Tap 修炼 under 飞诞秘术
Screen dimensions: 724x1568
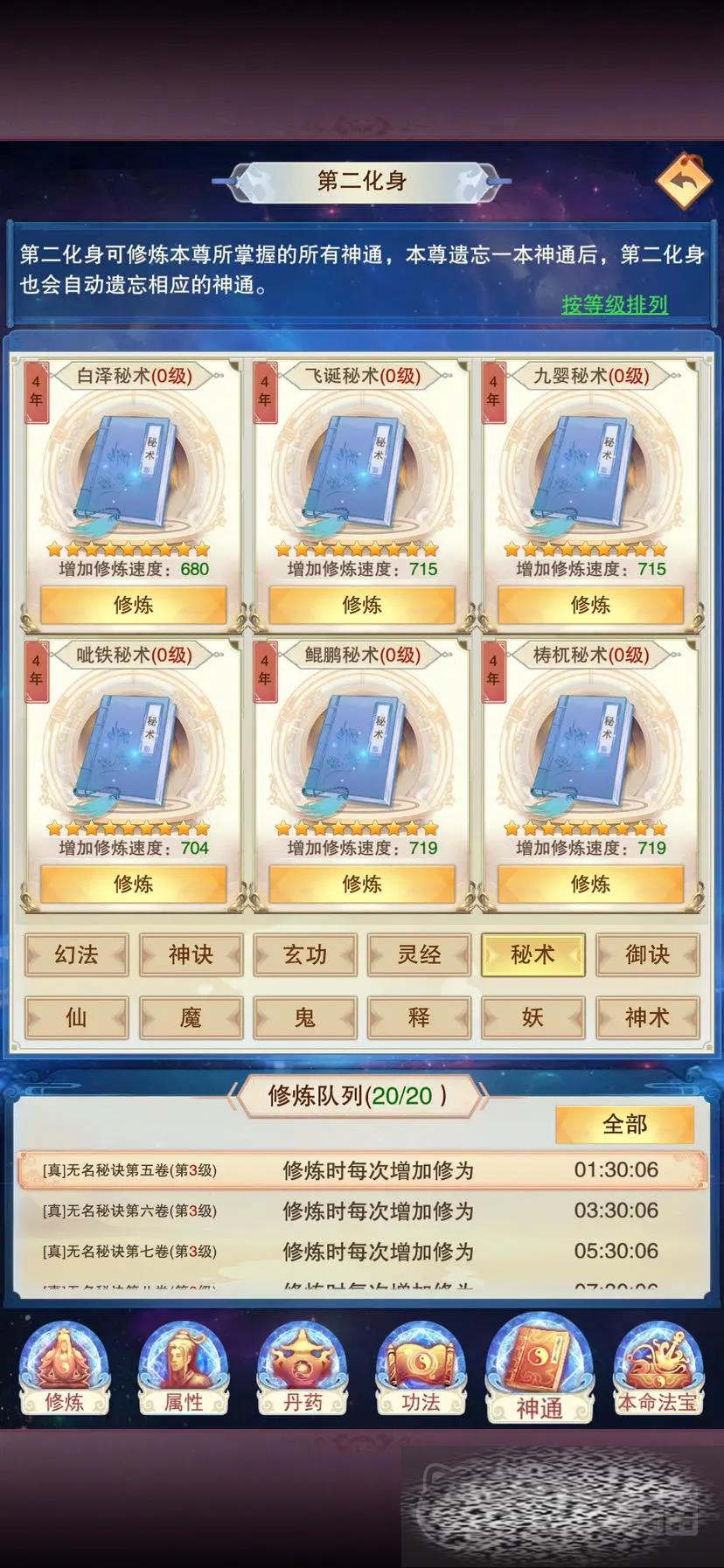(362, 605)
